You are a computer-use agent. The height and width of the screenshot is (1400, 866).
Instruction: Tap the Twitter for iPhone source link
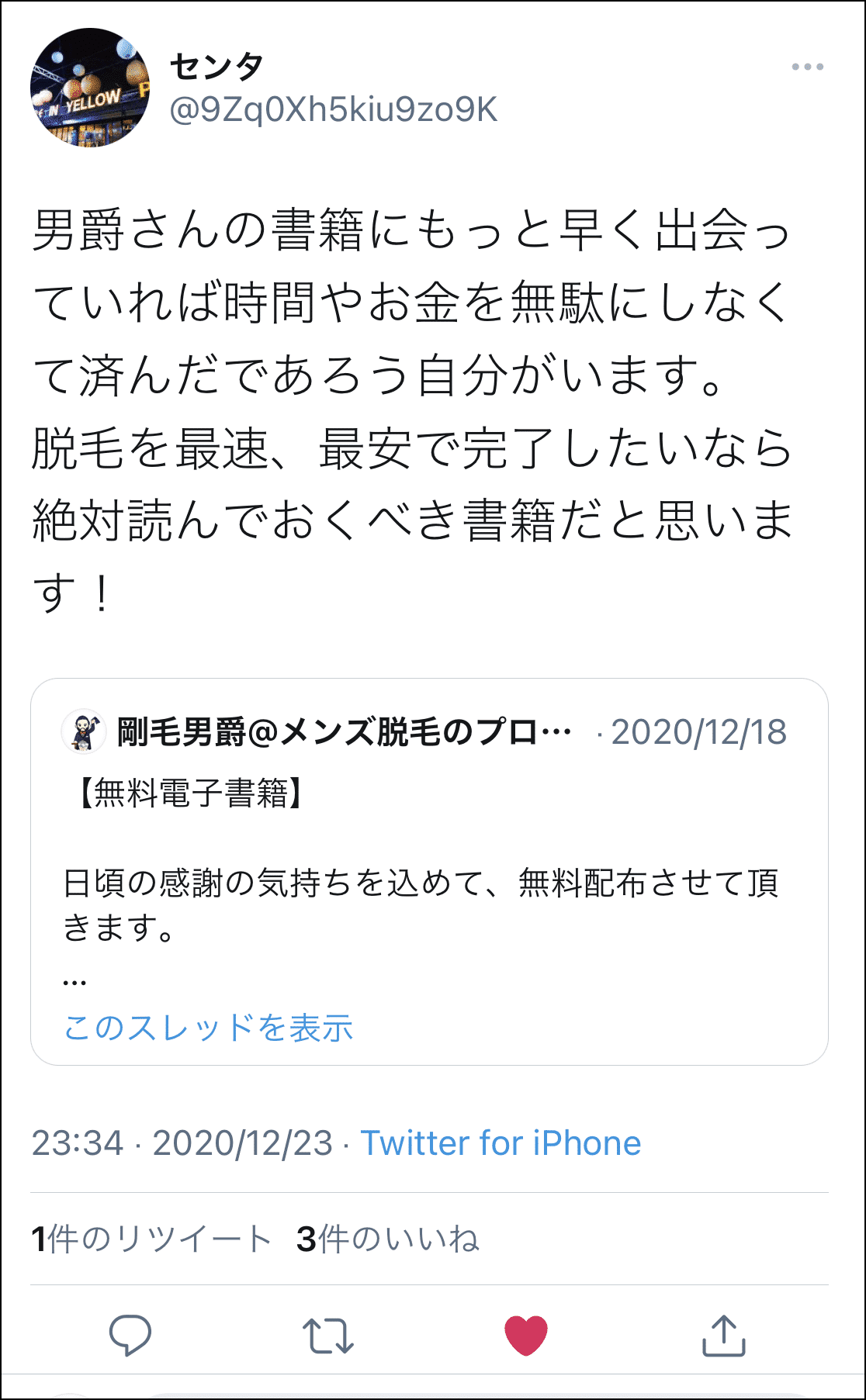(x=501, y=1142)
